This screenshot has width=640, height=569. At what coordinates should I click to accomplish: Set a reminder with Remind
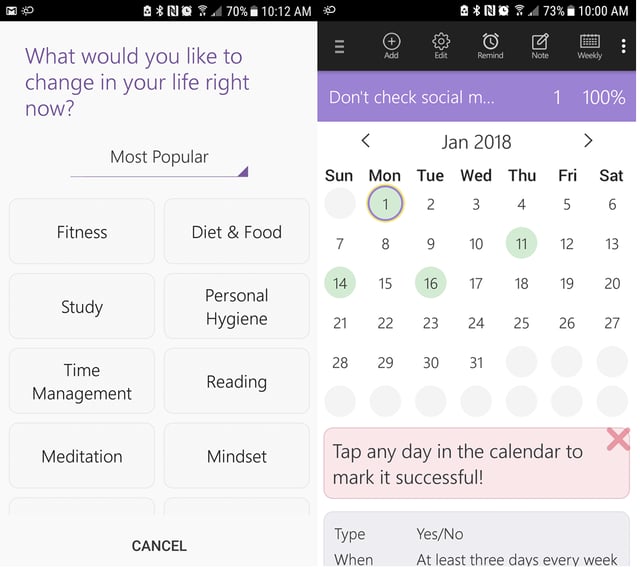[490, 46]
